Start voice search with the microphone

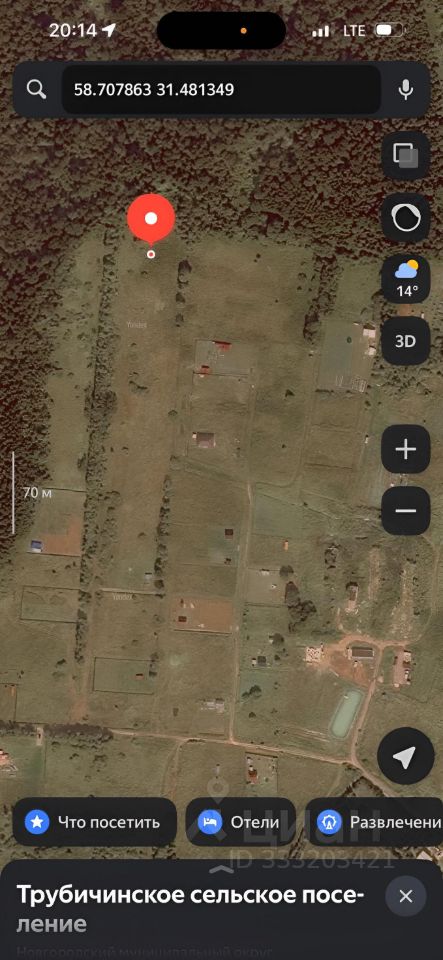point(405,90)
